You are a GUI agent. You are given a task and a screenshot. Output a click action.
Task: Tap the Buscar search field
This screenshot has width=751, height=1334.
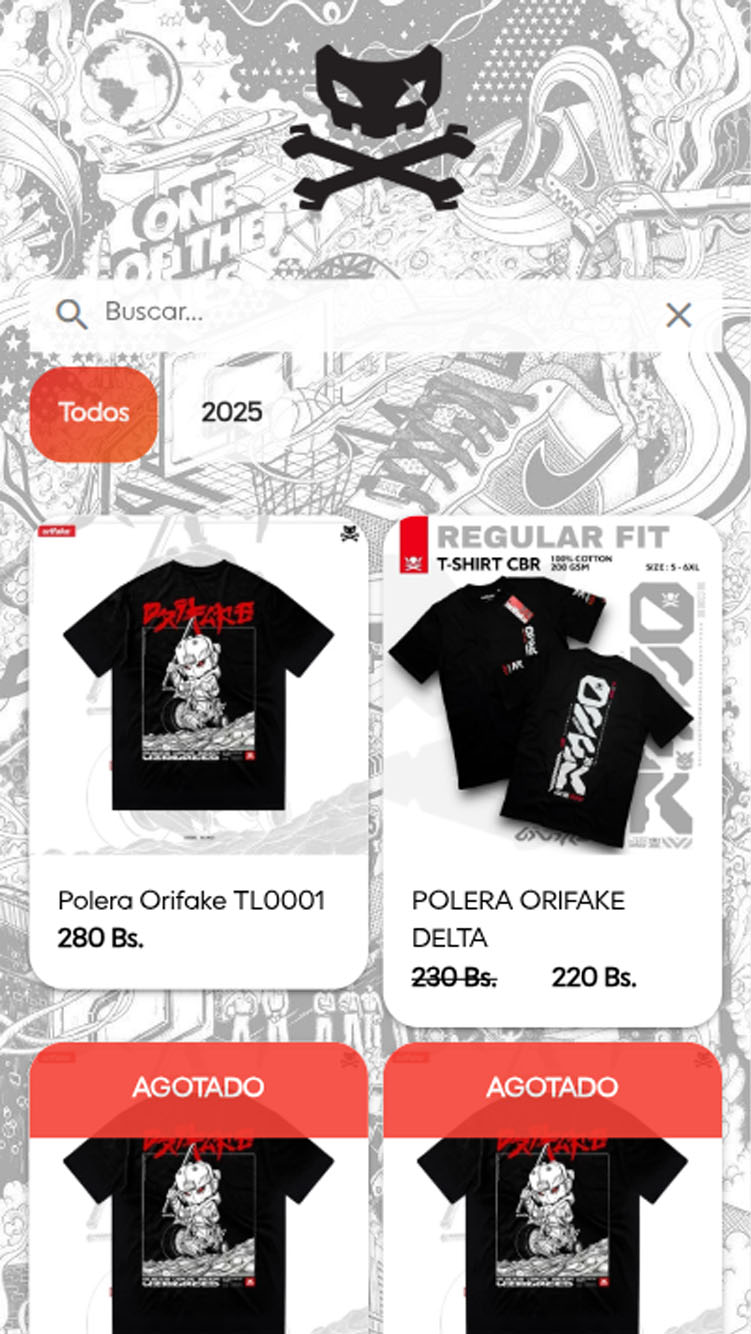[360, 314]
